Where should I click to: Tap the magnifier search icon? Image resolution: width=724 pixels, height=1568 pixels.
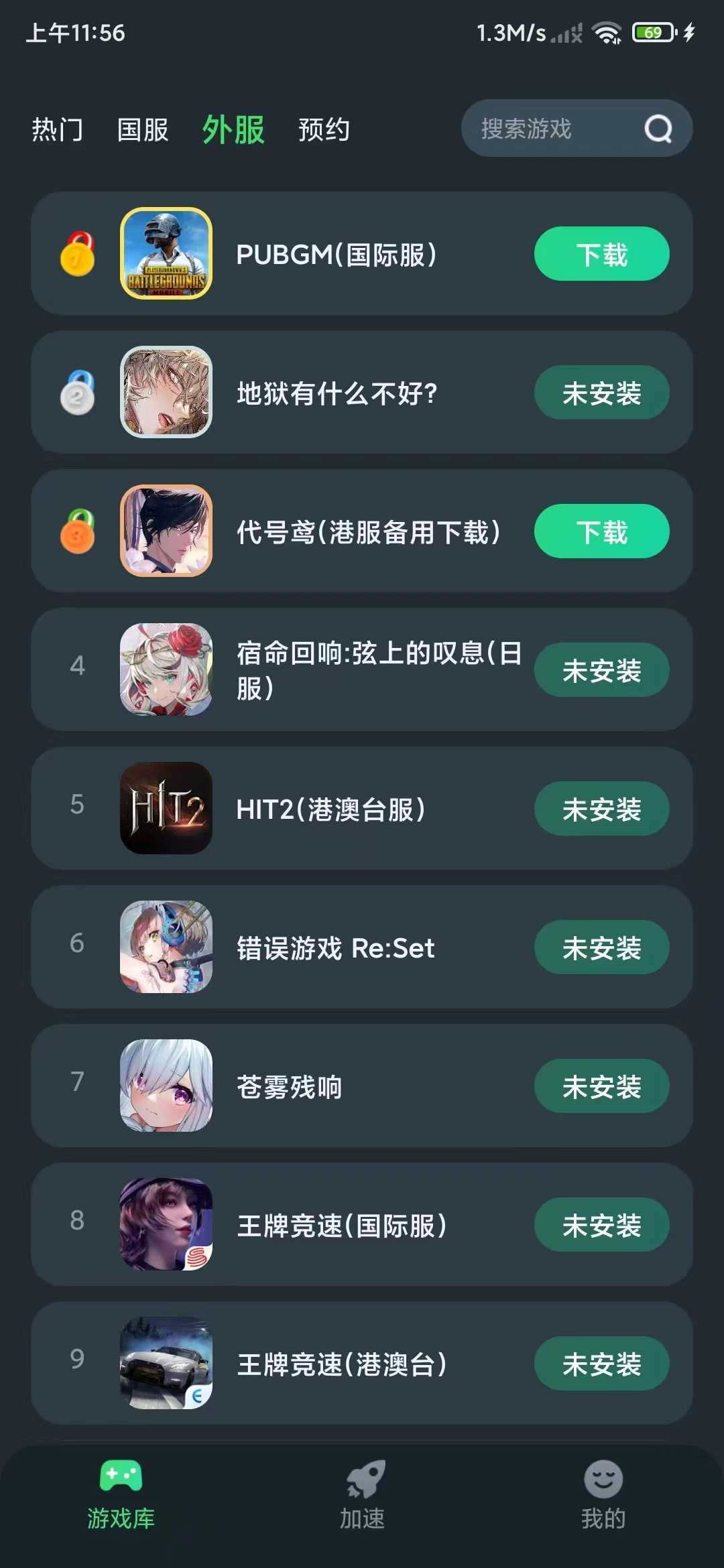(x=658, y=129)
